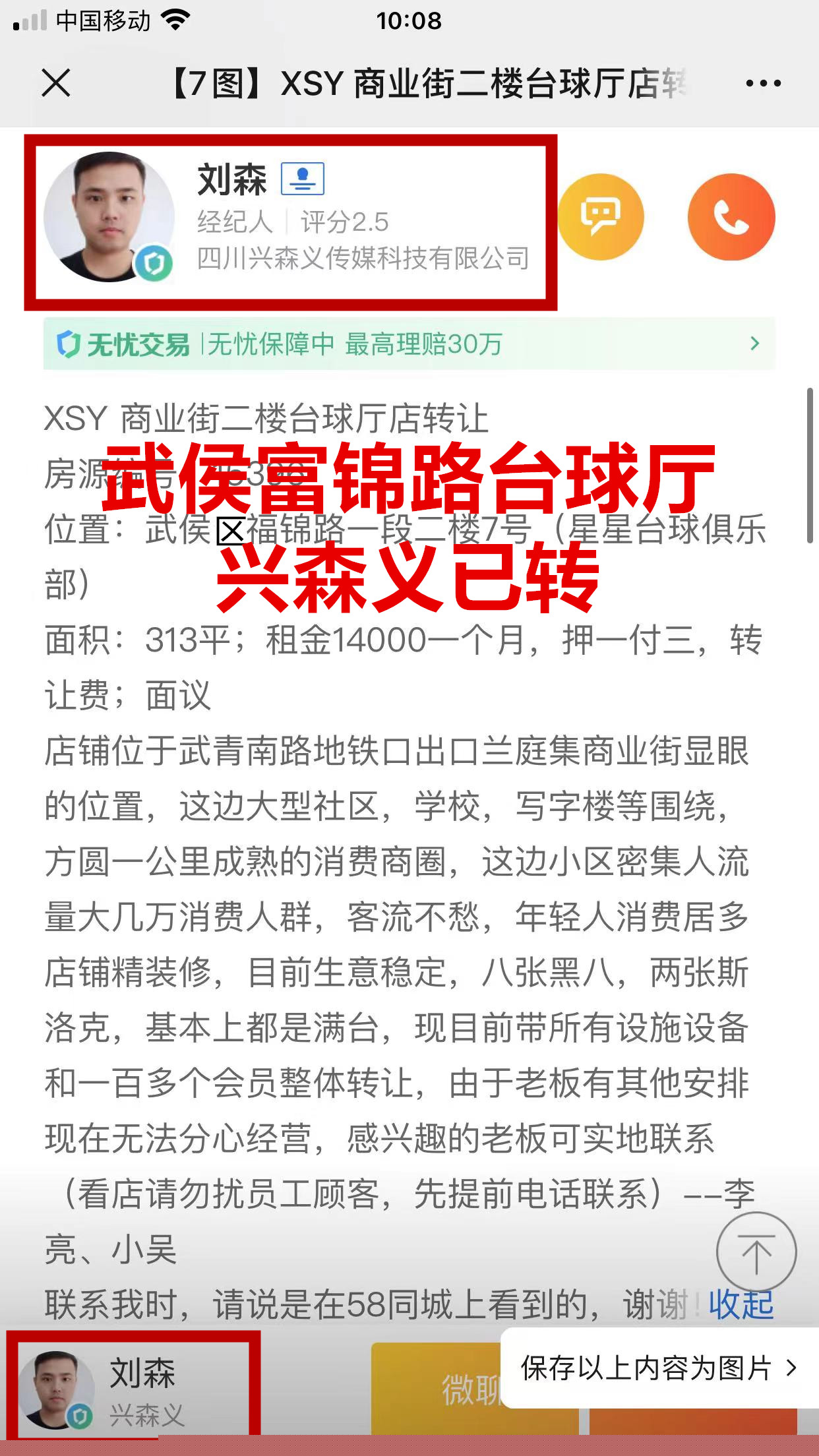
Task: Call the broker with the orange phone icon
Action: (x=731, y=217)
